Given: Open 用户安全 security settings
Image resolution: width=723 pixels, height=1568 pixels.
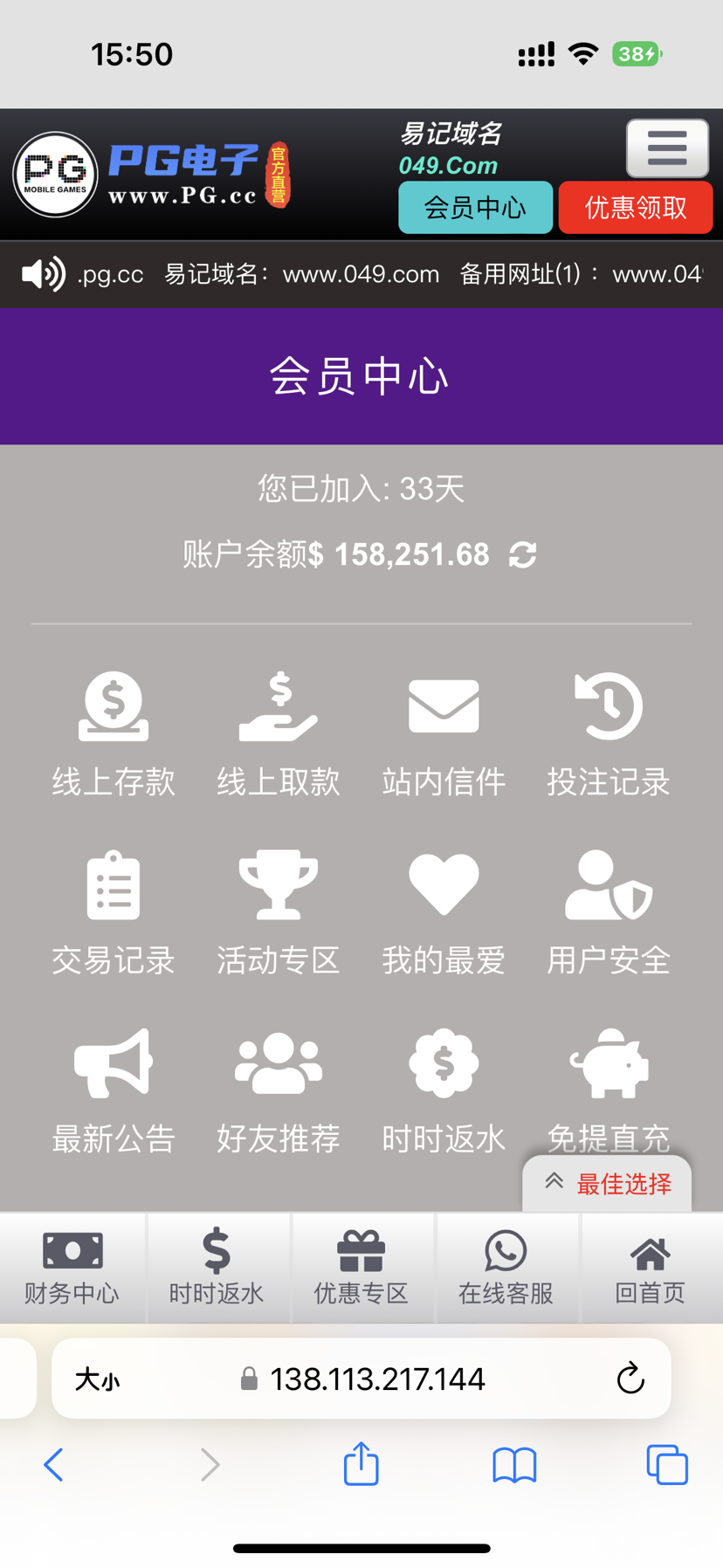Looking at the screenshot, I should (x=609, y=913).
